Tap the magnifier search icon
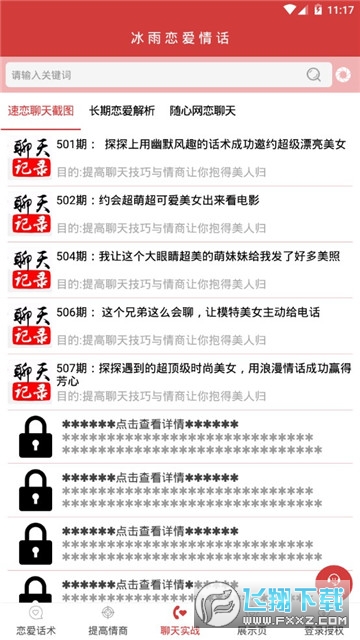The height and width of the screenshot is (640, 360). click(313, 75)
